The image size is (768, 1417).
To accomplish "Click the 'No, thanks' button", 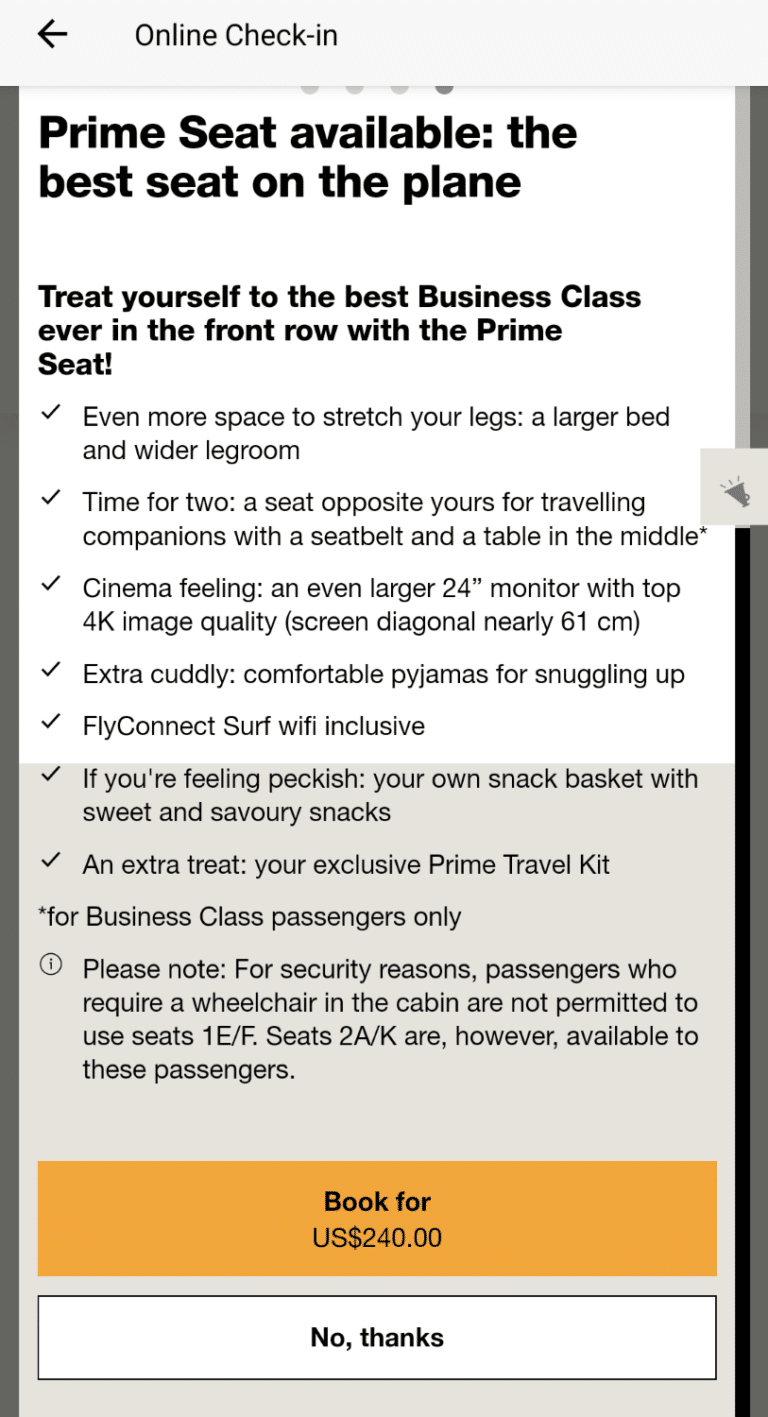I will tap(377, 1337).
